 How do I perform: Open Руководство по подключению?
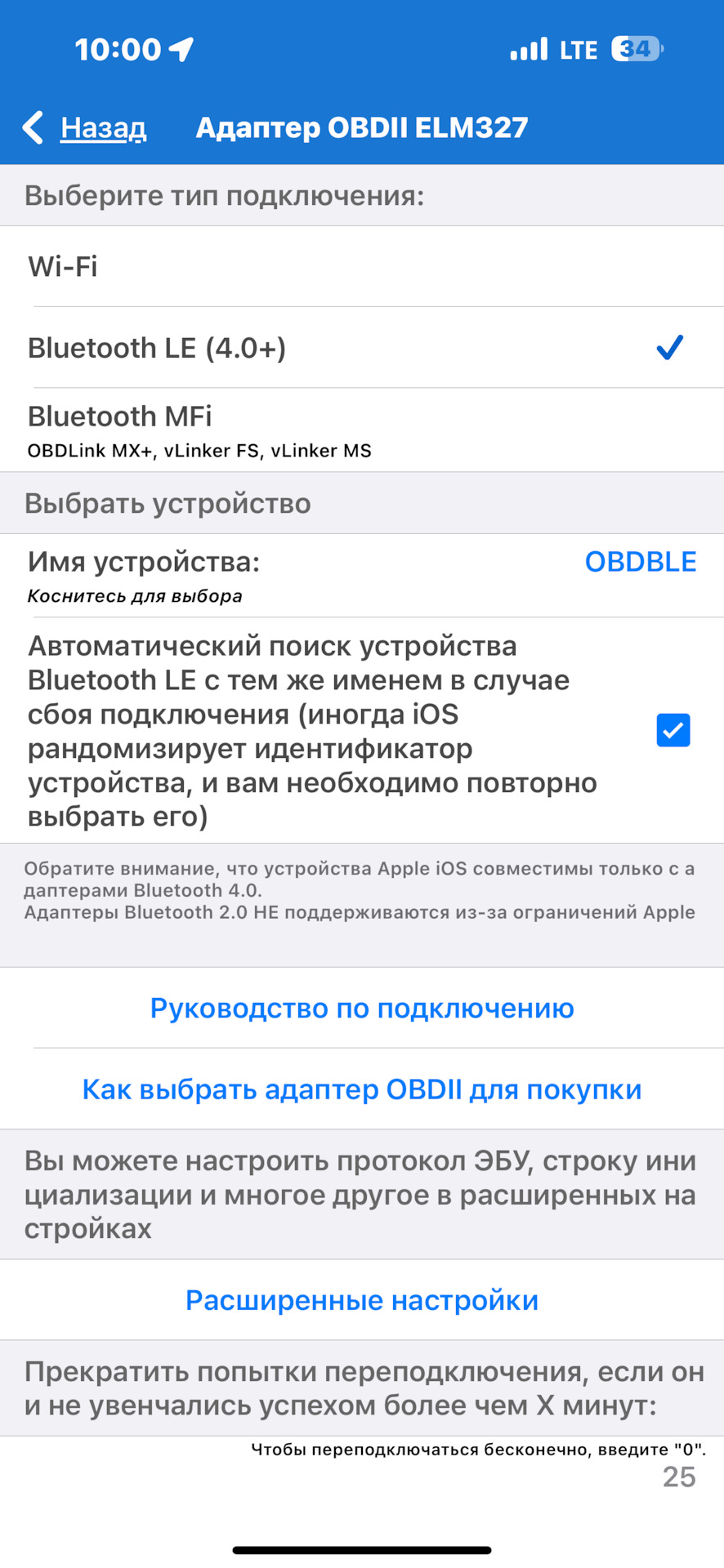click(x=362, y=1009)
